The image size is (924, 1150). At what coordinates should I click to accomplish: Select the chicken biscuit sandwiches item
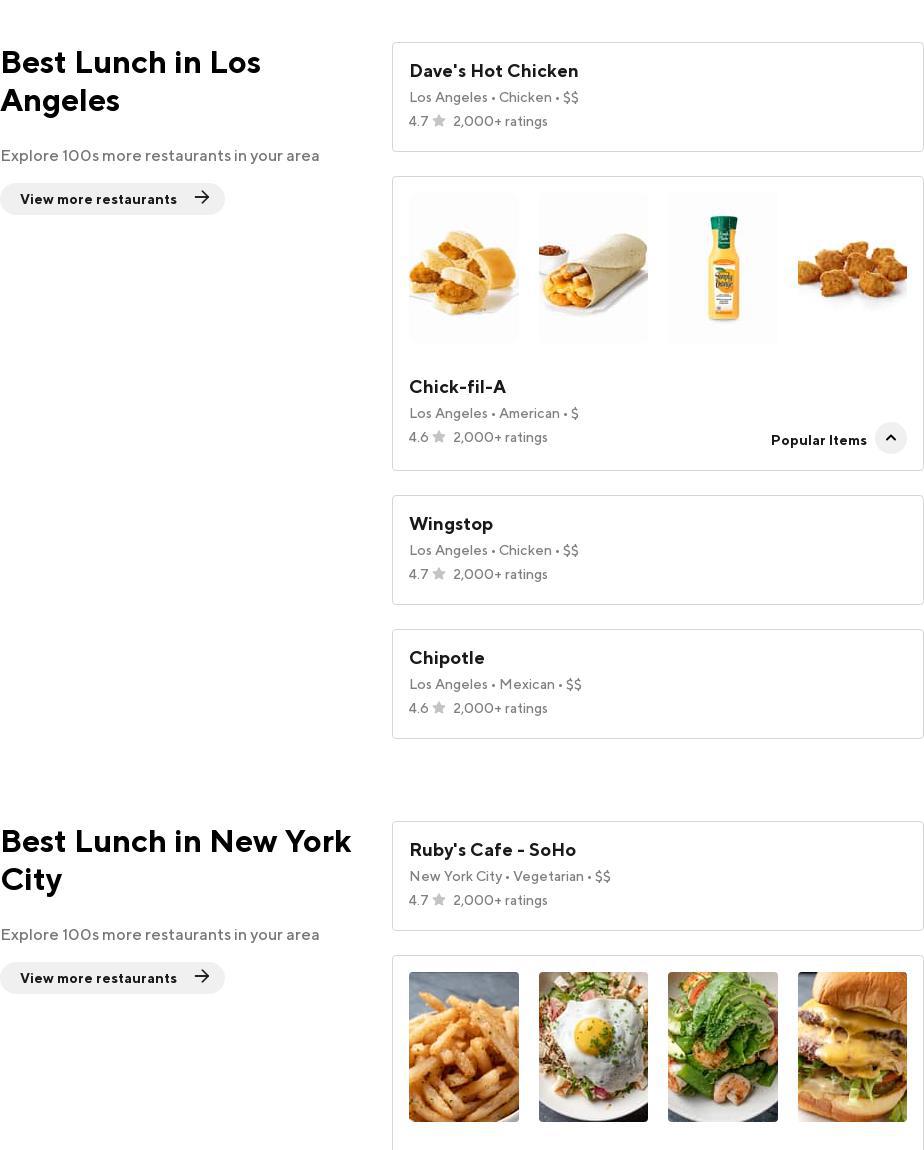coord(464,268)
